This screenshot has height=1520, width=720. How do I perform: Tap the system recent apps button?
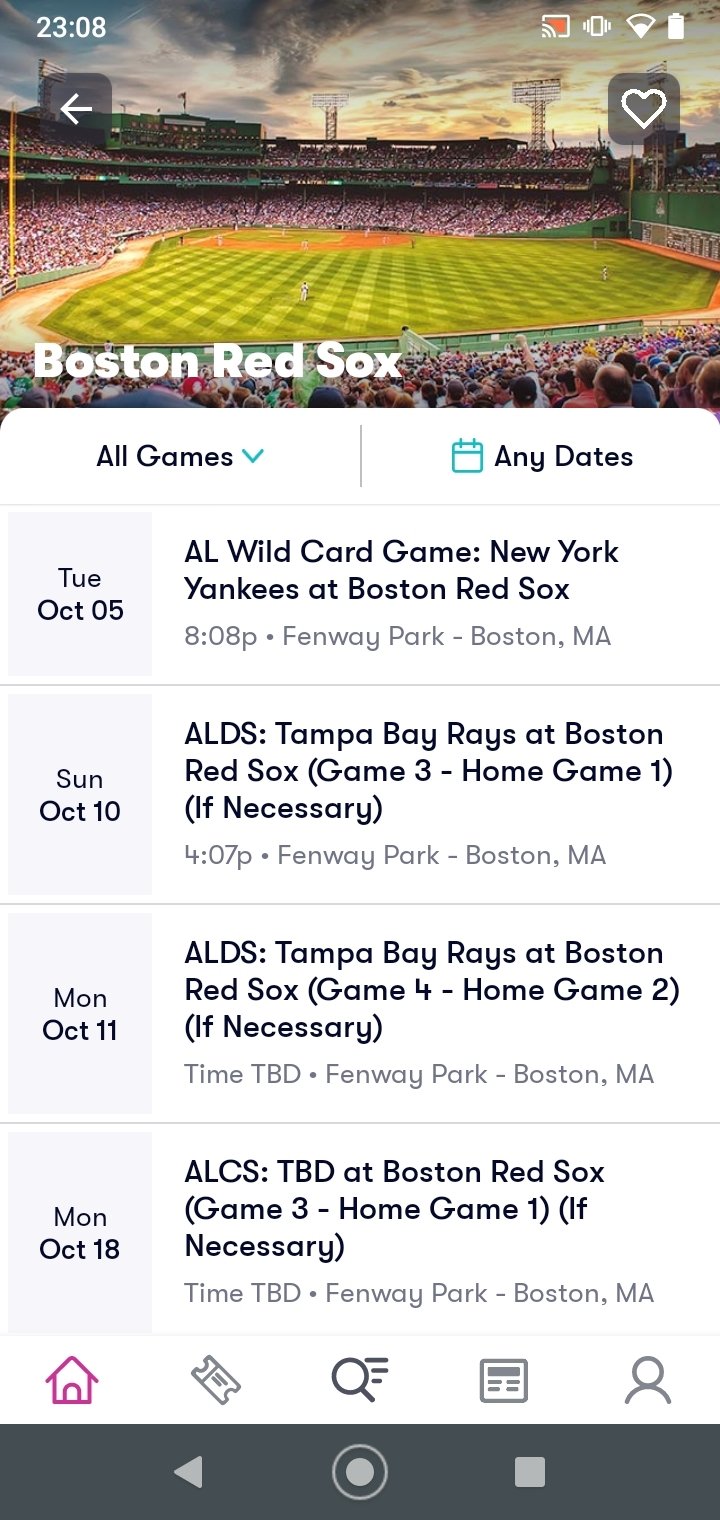click(530, 1472)
